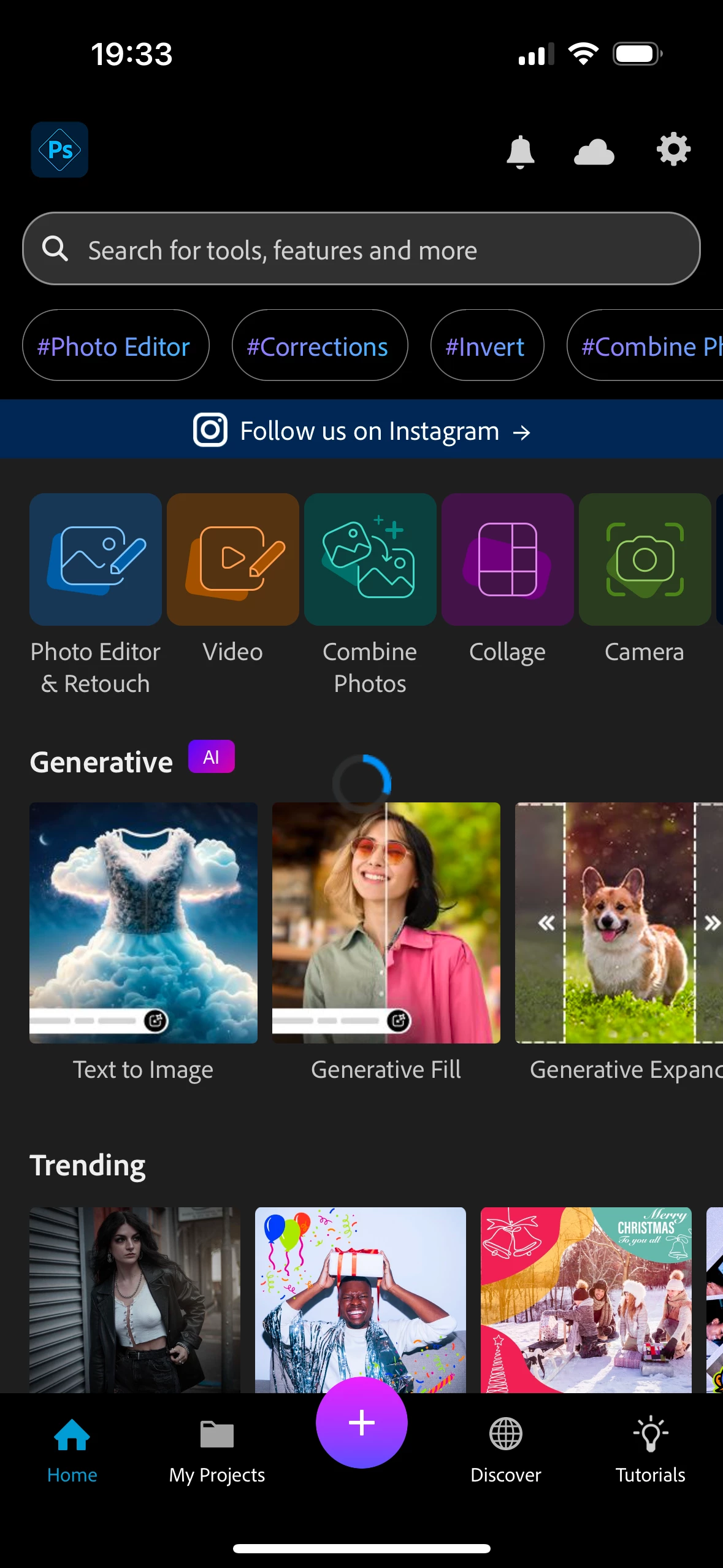The width and height of the screenshot is (723, 1568).
Task: Select the #Photo Editor chip
Action: 115,346
